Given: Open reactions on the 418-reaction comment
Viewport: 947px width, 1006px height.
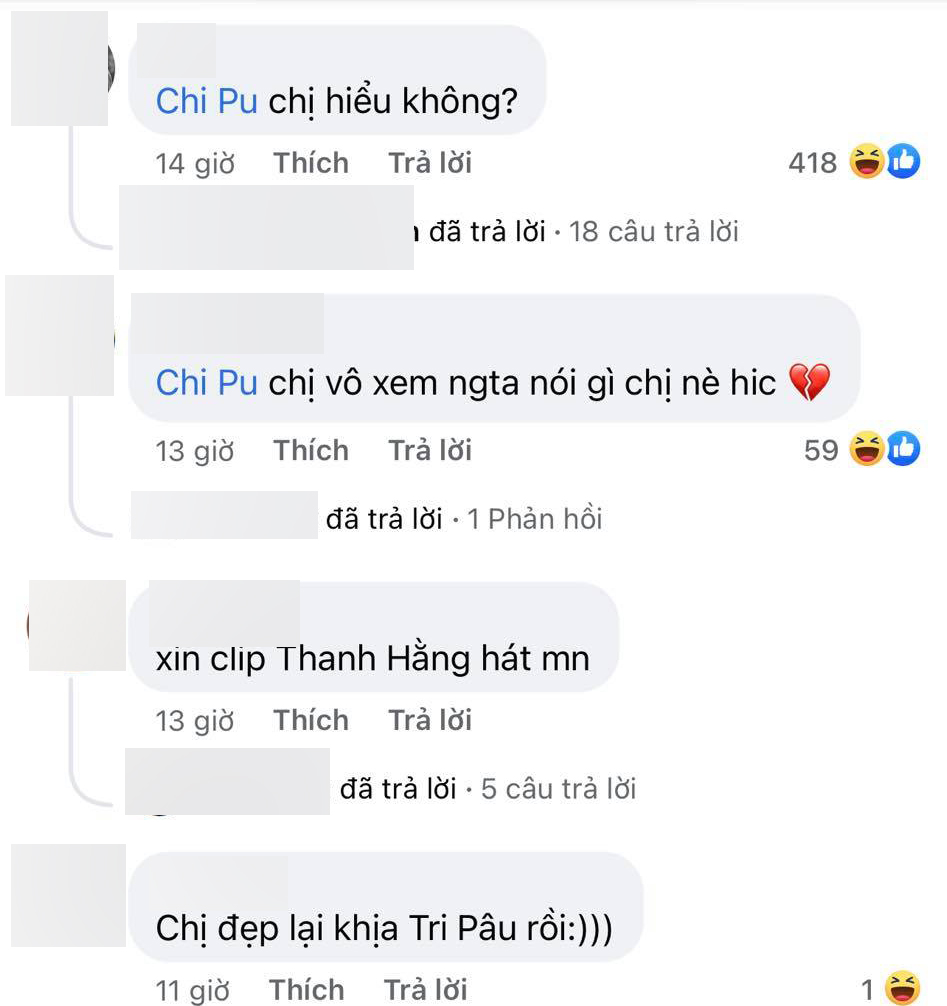Looking at the screenshot, I should tap(853, 162).
